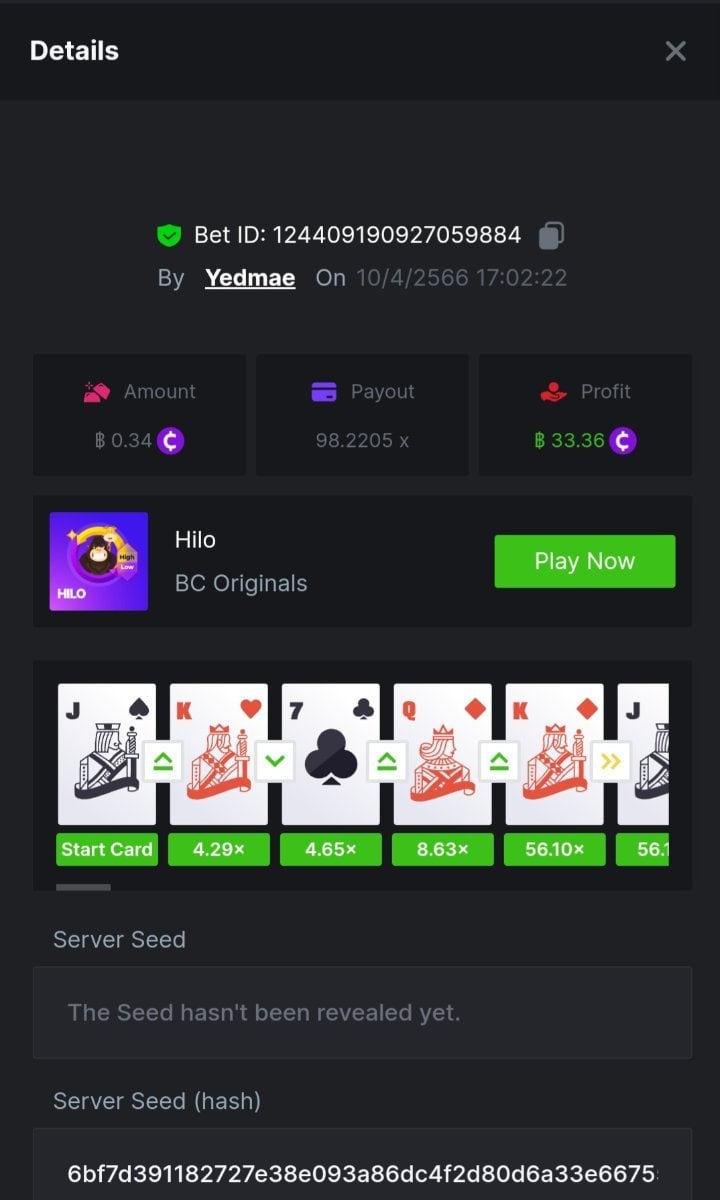Tap the Play Now button

(x=584, y=561)
